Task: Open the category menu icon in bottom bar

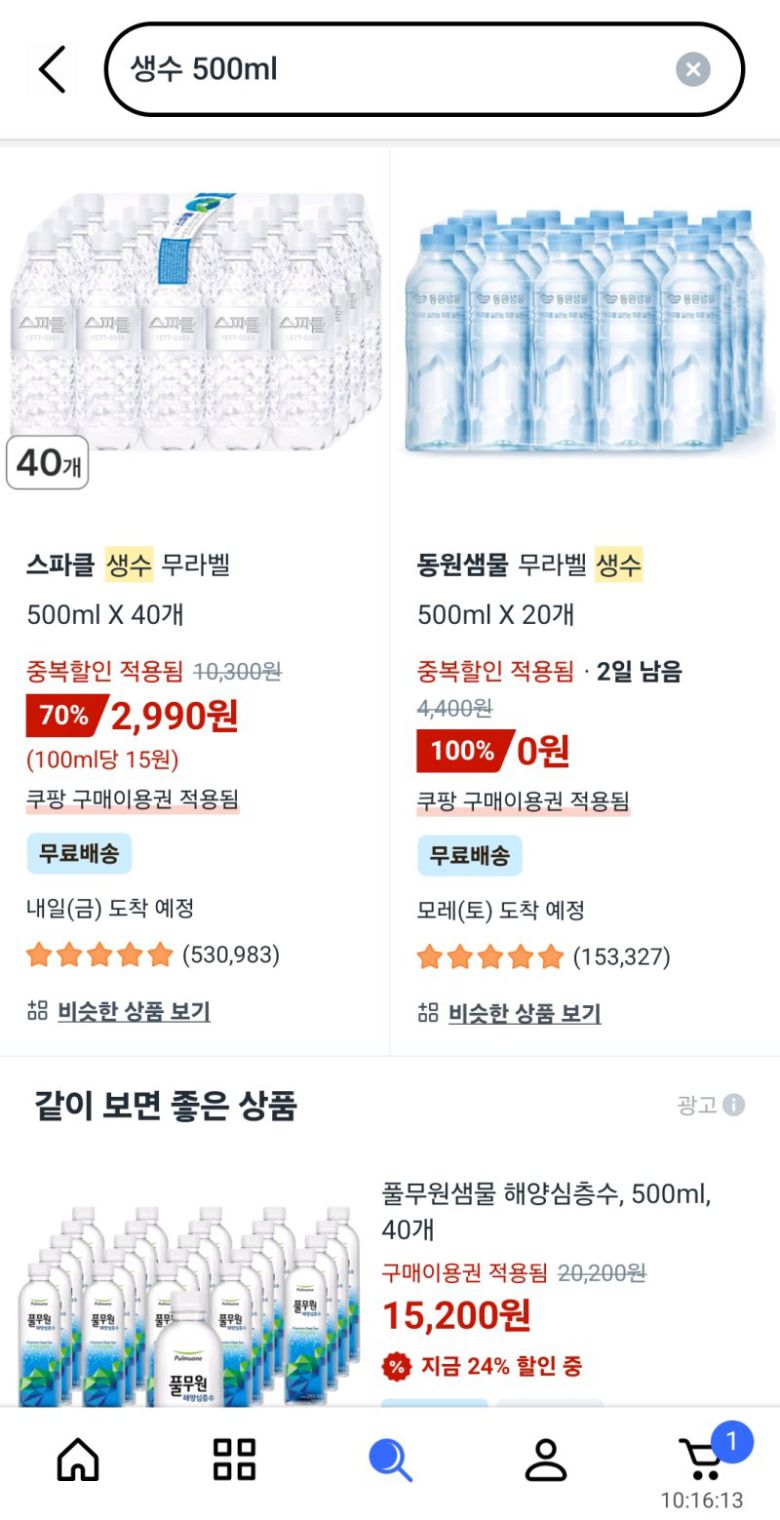Action: click(x=233, y=1460)
